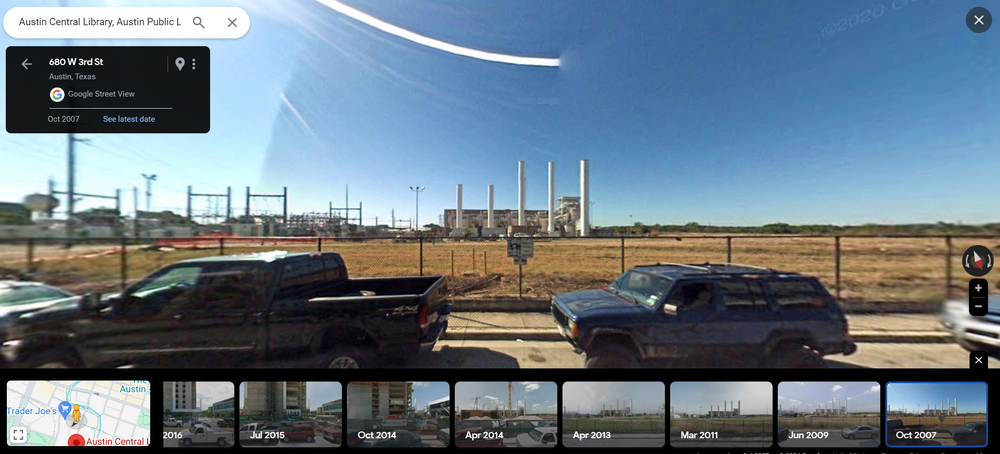Zoom out with the minus button
1000x454 pixels.
coord(978,307)
